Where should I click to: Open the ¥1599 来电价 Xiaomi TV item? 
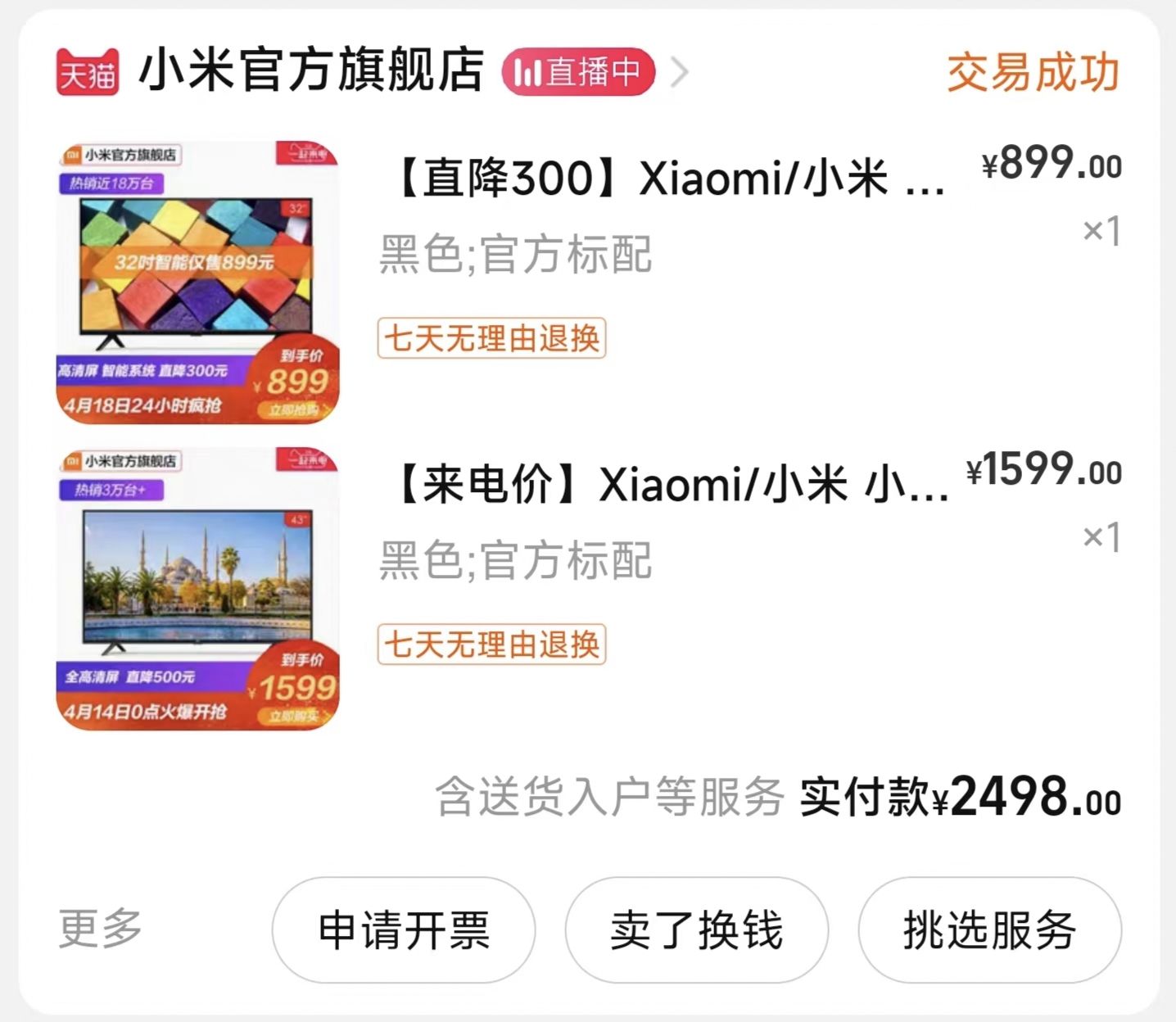668,485
